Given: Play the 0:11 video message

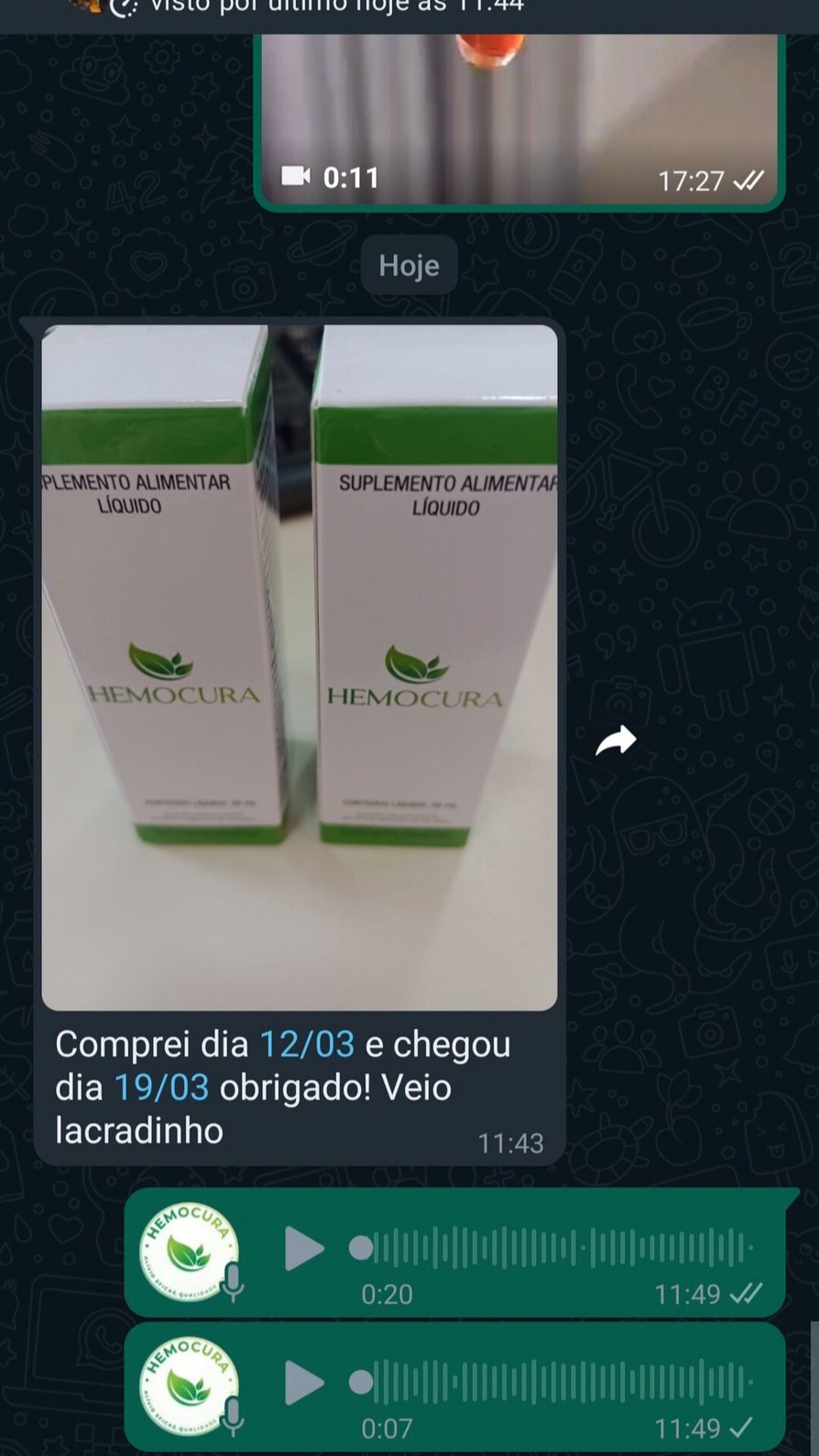Looking at the screenshot, I should 519,119.
